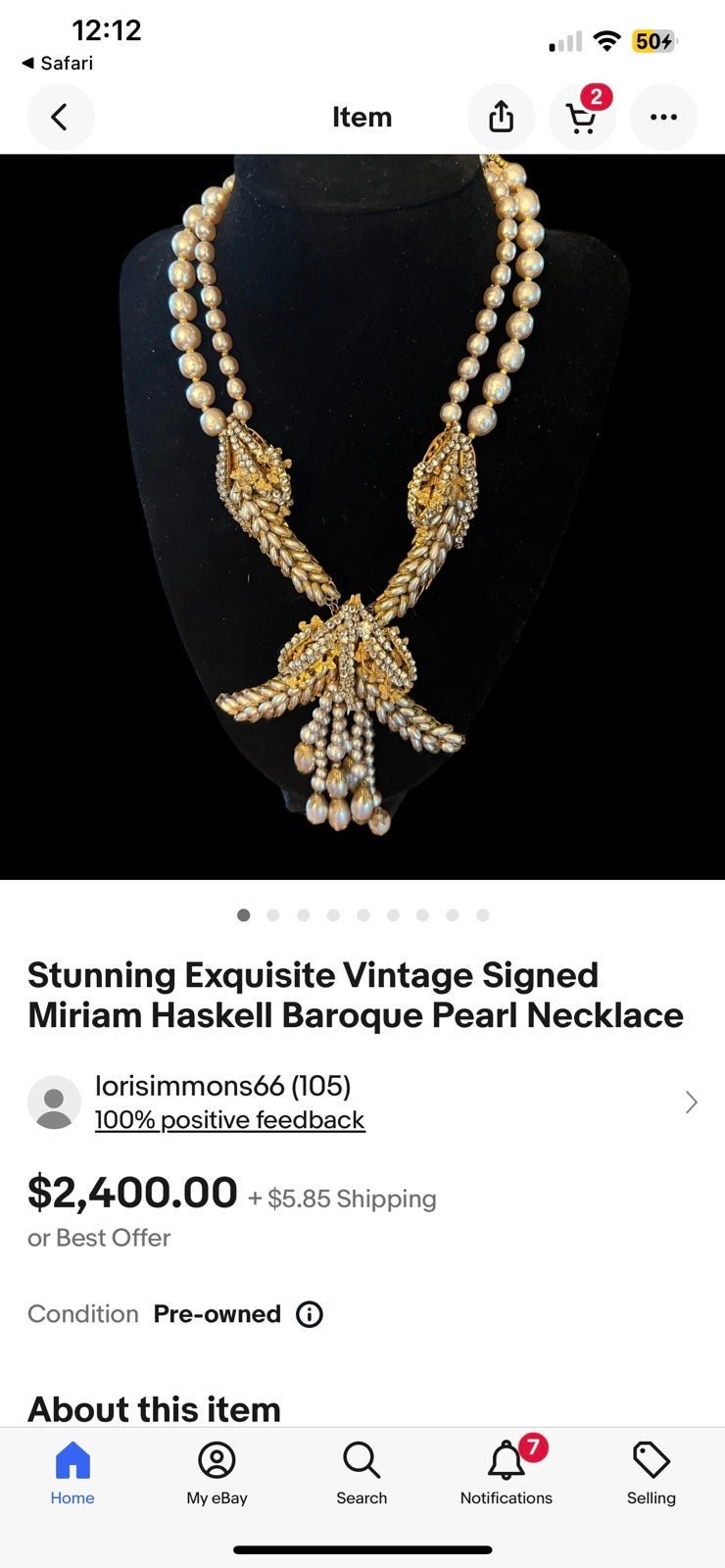Screen dimensions: 725x1568
Task: Switch to the Home tab
Action: pos(72,1473)
